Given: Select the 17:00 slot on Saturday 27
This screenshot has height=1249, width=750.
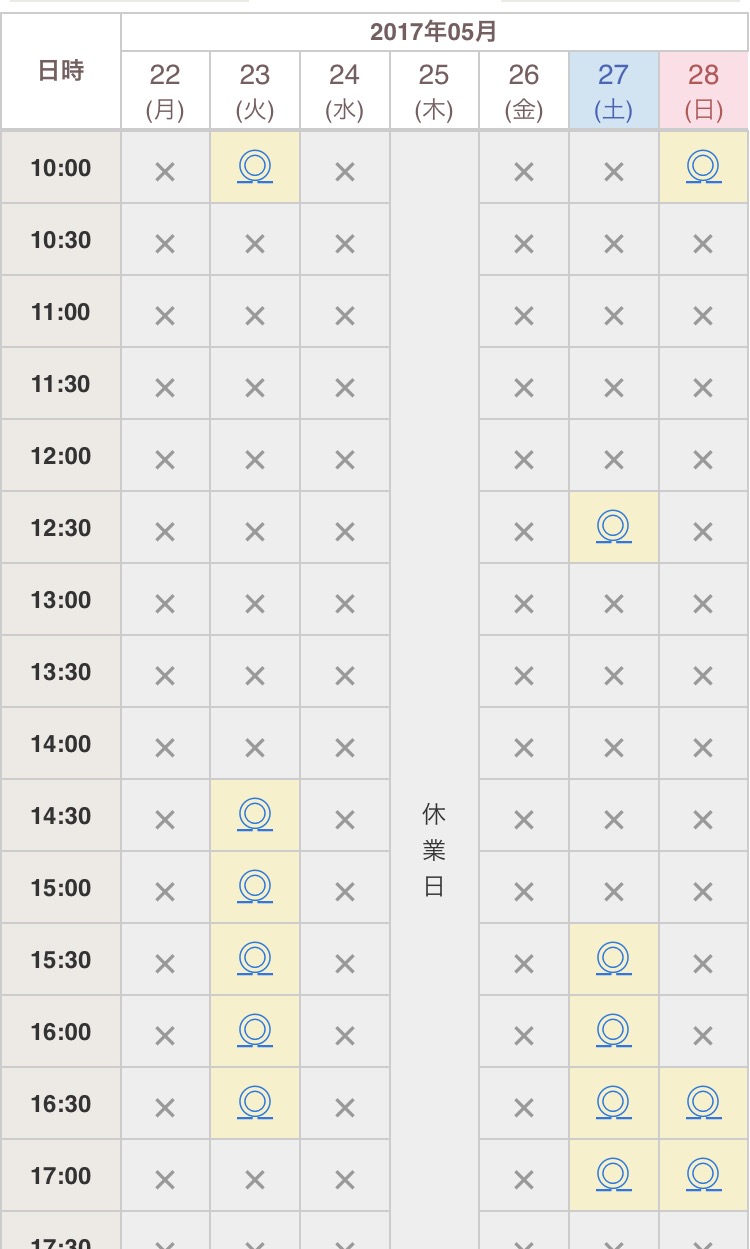Looking at the screenshot, I should point(613,1175).
